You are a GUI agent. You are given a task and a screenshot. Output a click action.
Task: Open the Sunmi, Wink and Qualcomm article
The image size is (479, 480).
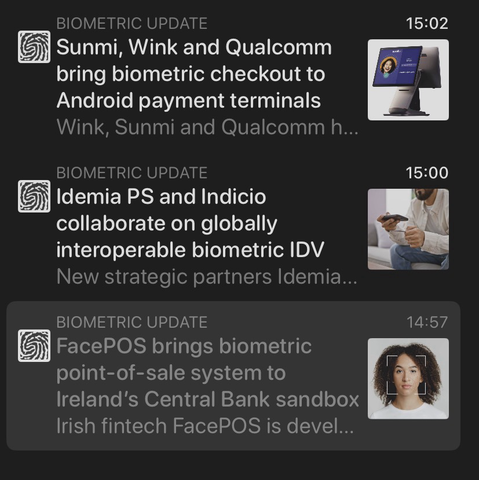click(x=233, y=77)
